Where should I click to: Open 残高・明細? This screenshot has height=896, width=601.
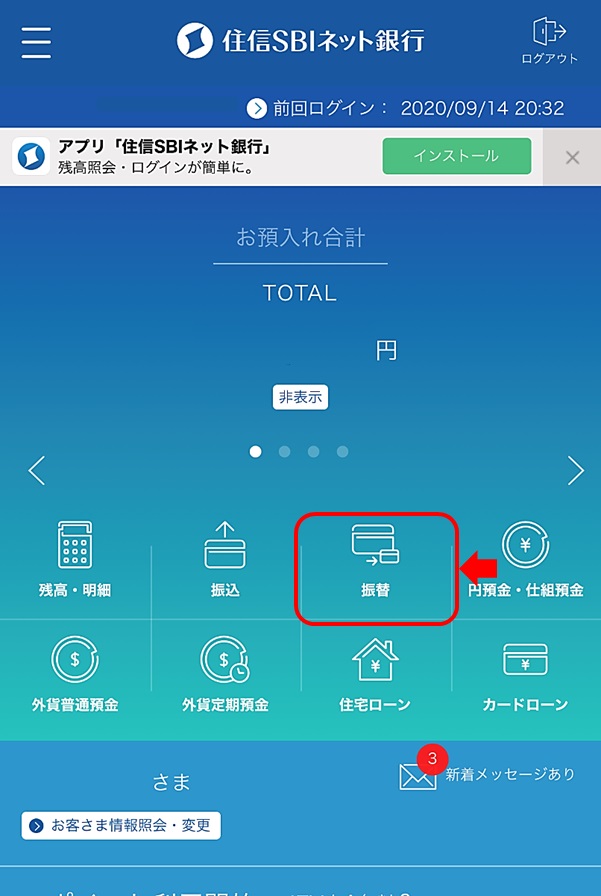click(x=75, y=560)
